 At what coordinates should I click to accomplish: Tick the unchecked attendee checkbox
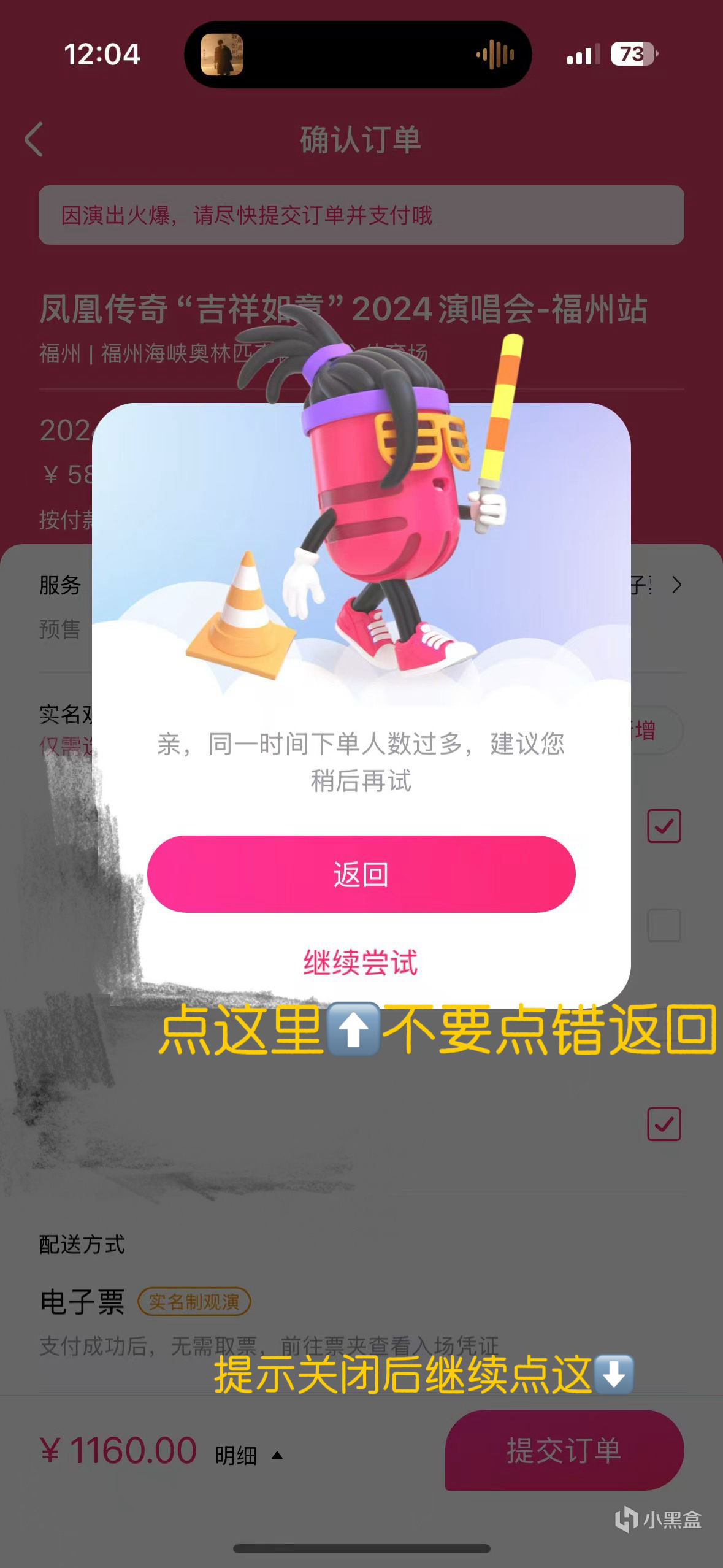point(664,925)
